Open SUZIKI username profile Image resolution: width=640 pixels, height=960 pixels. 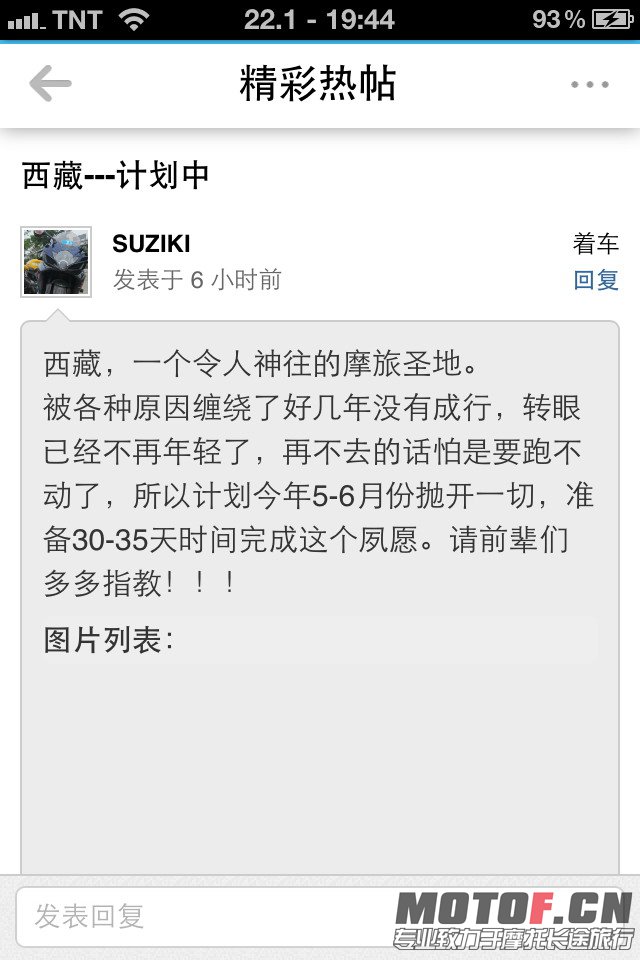pos(151,244)
